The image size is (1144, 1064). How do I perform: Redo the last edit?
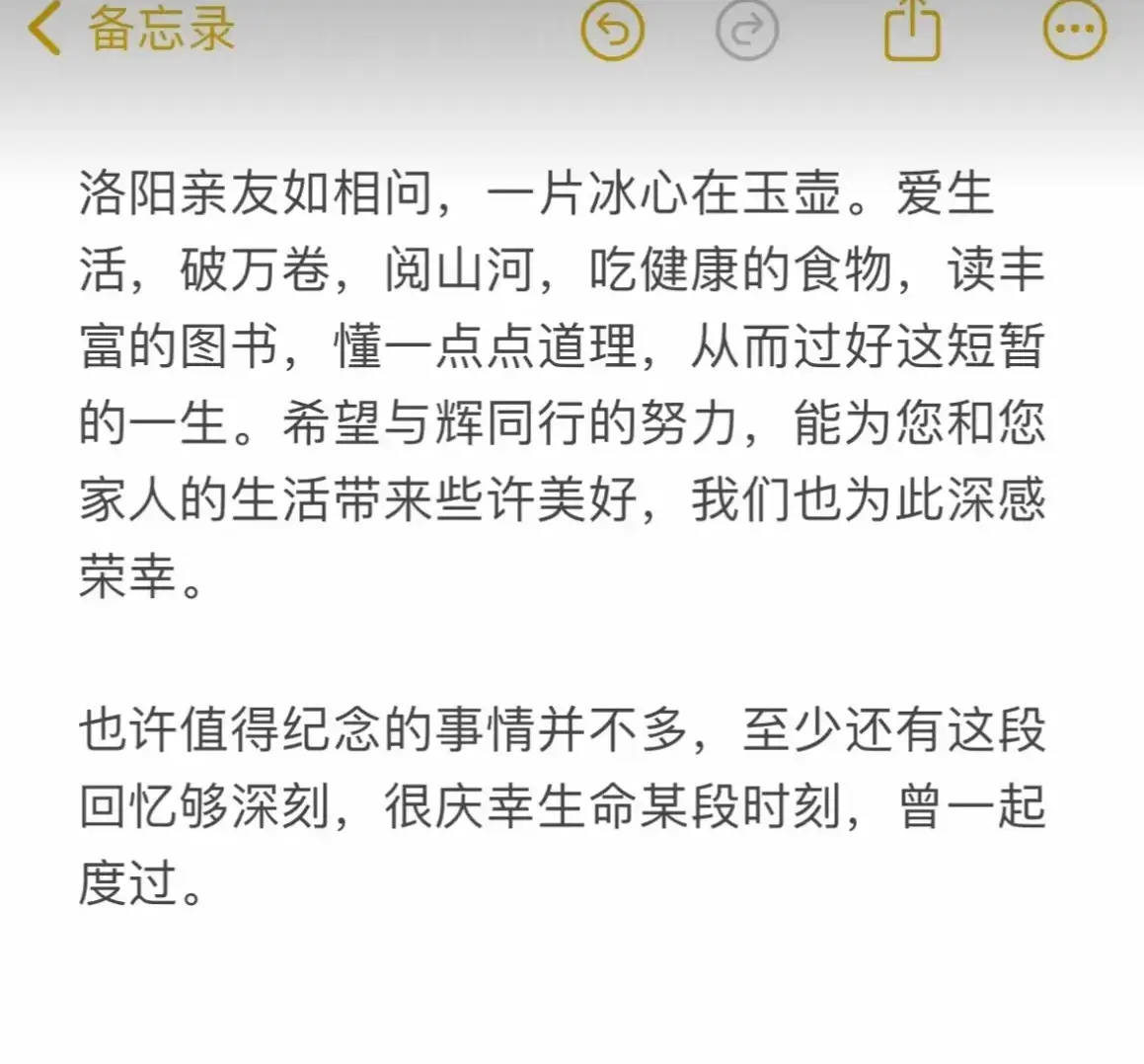tap(746, 30)
